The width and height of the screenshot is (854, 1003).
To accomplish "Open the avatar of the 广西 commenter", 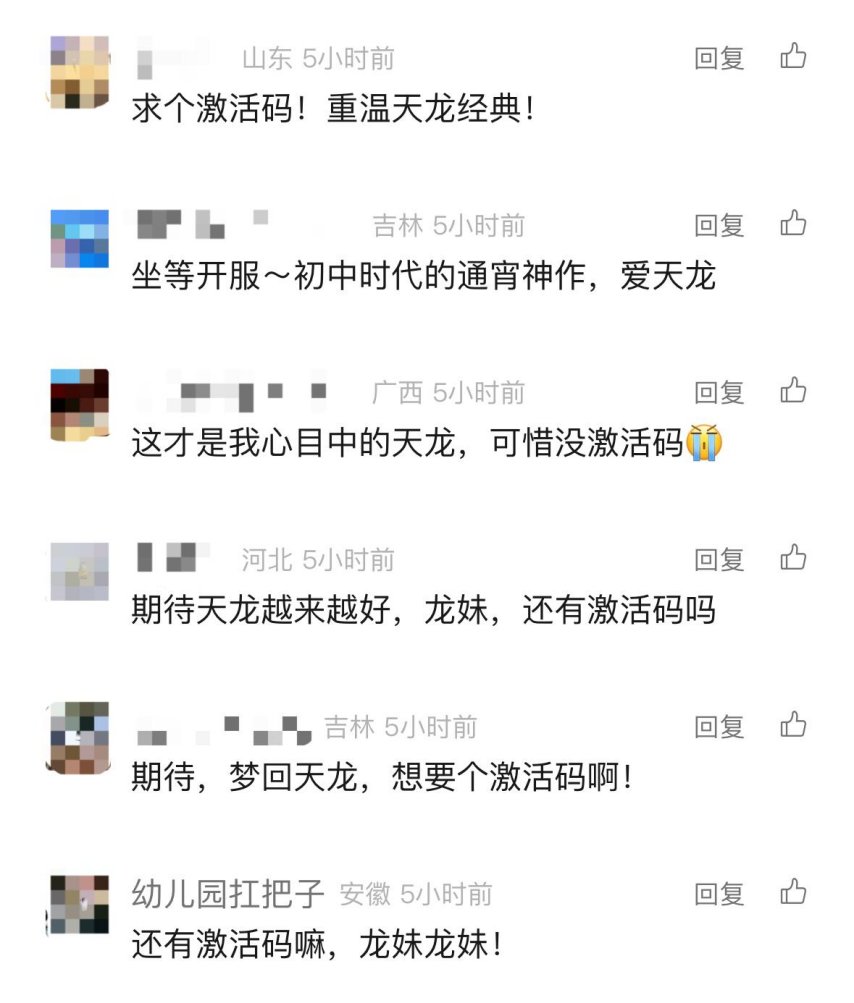I will coord(79,405).
